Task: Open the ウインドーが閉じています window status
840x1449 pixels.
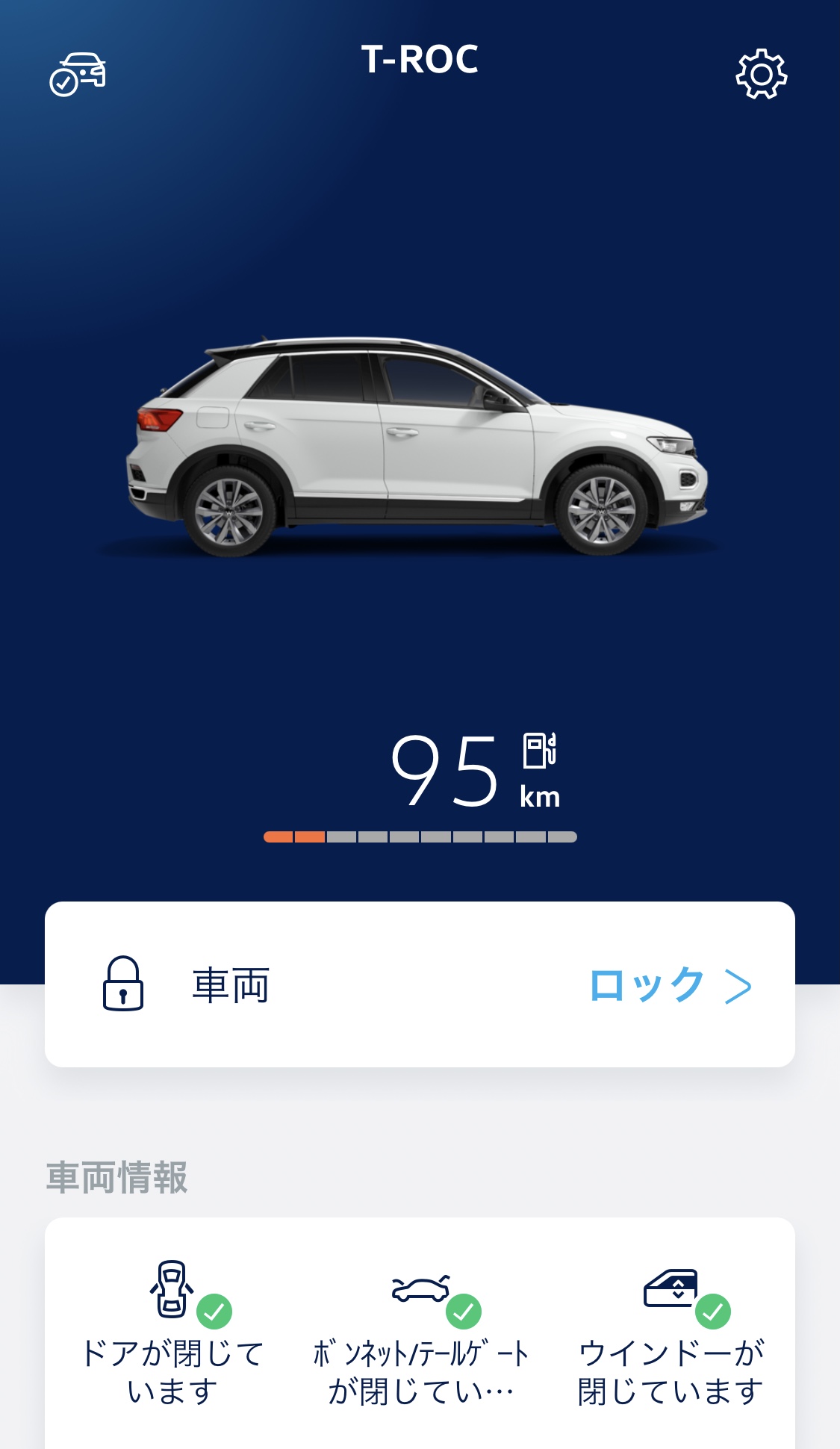Action: [670, 1333]
